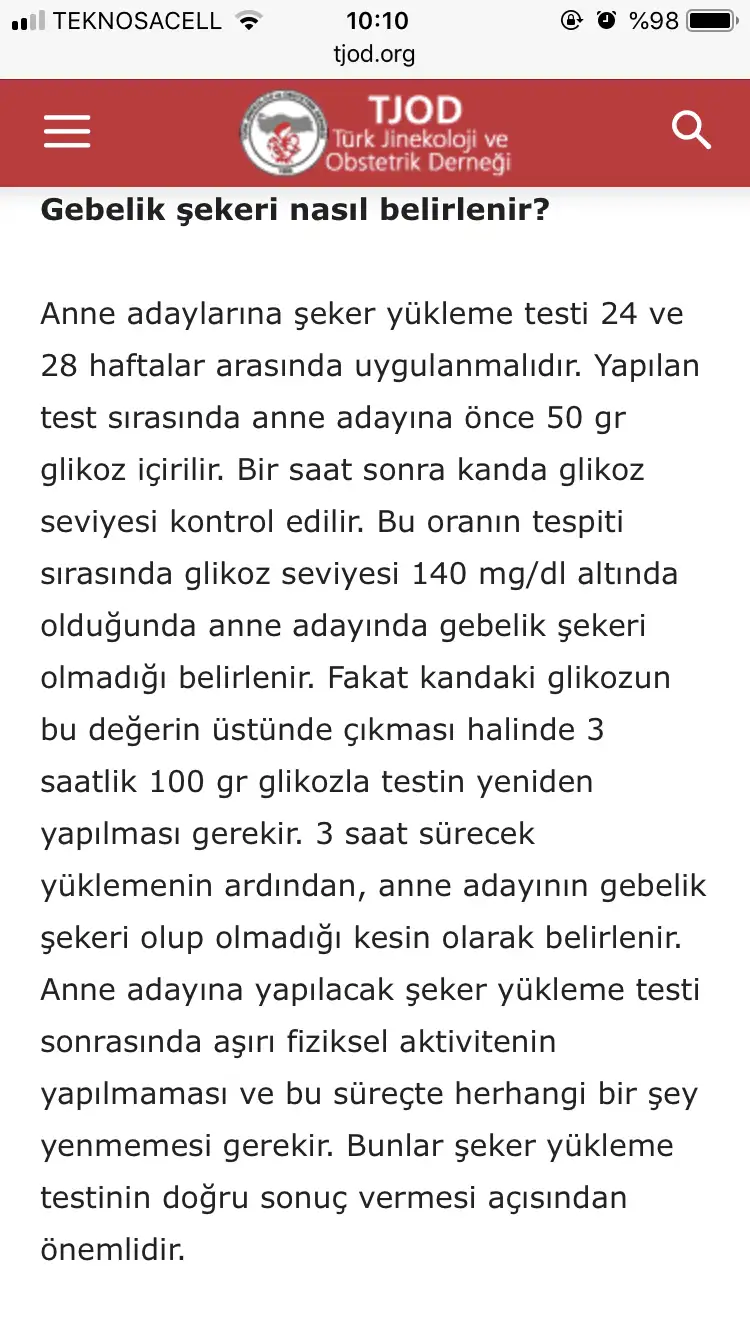The image size is (750, 1334).
Task: Open the hamburger menu
Action: [67, 132]
